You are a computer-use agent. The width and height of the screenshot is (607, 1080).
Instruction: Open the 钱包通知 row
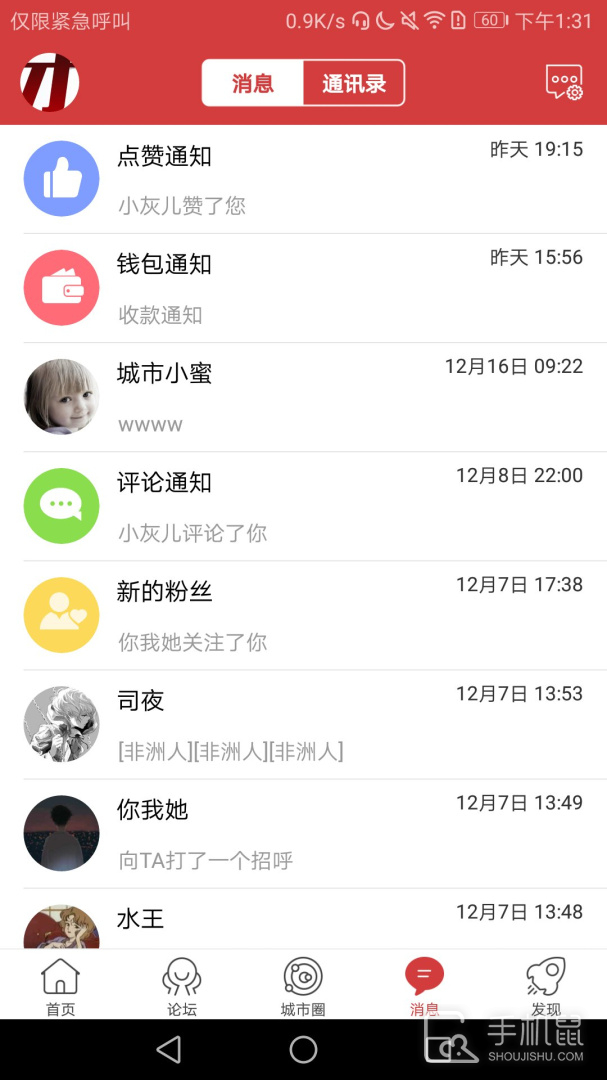click(x=303, y=288)
